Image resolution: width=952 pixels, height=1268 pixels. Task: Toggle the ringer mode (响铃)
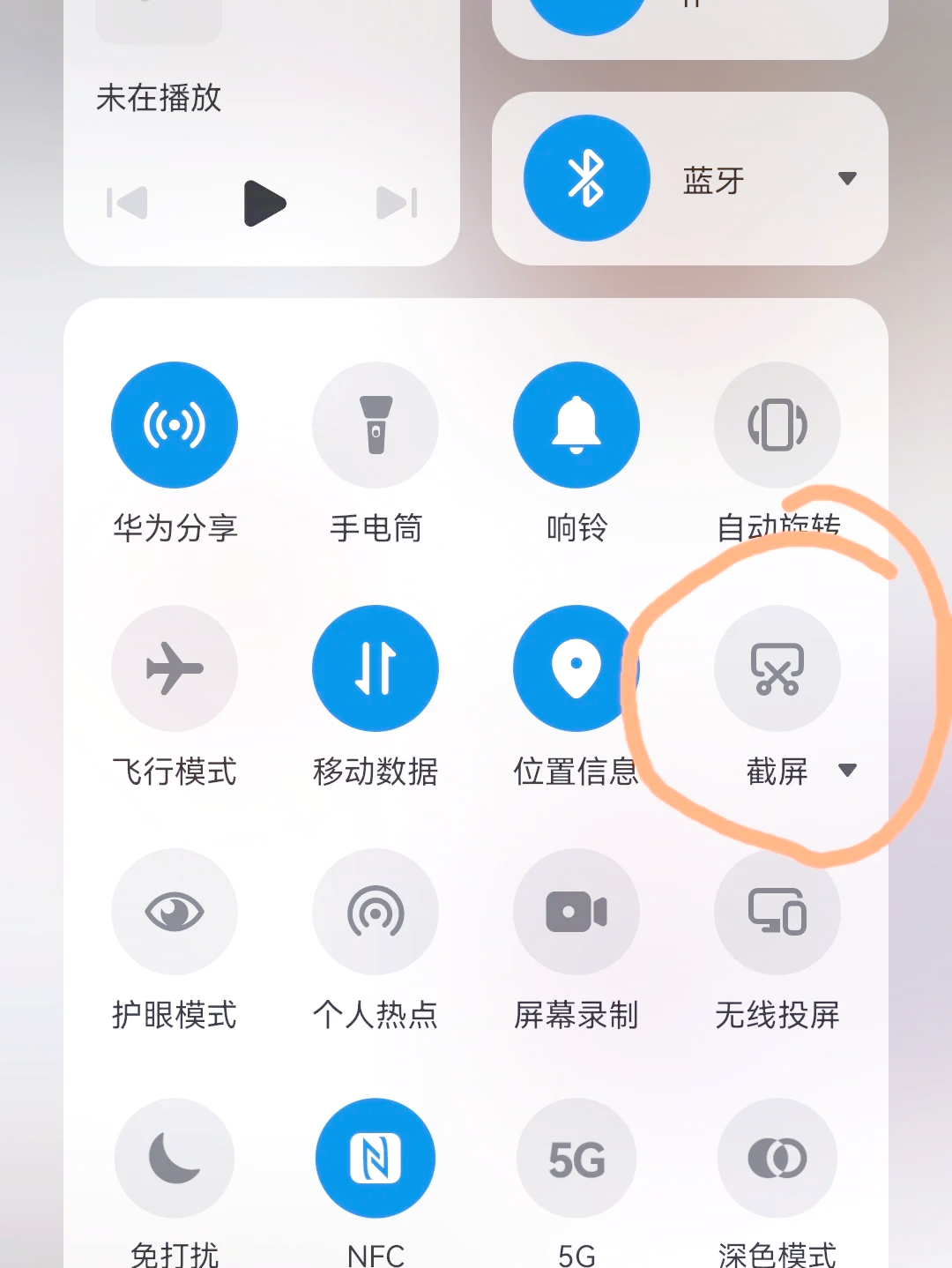pos(576,425)
